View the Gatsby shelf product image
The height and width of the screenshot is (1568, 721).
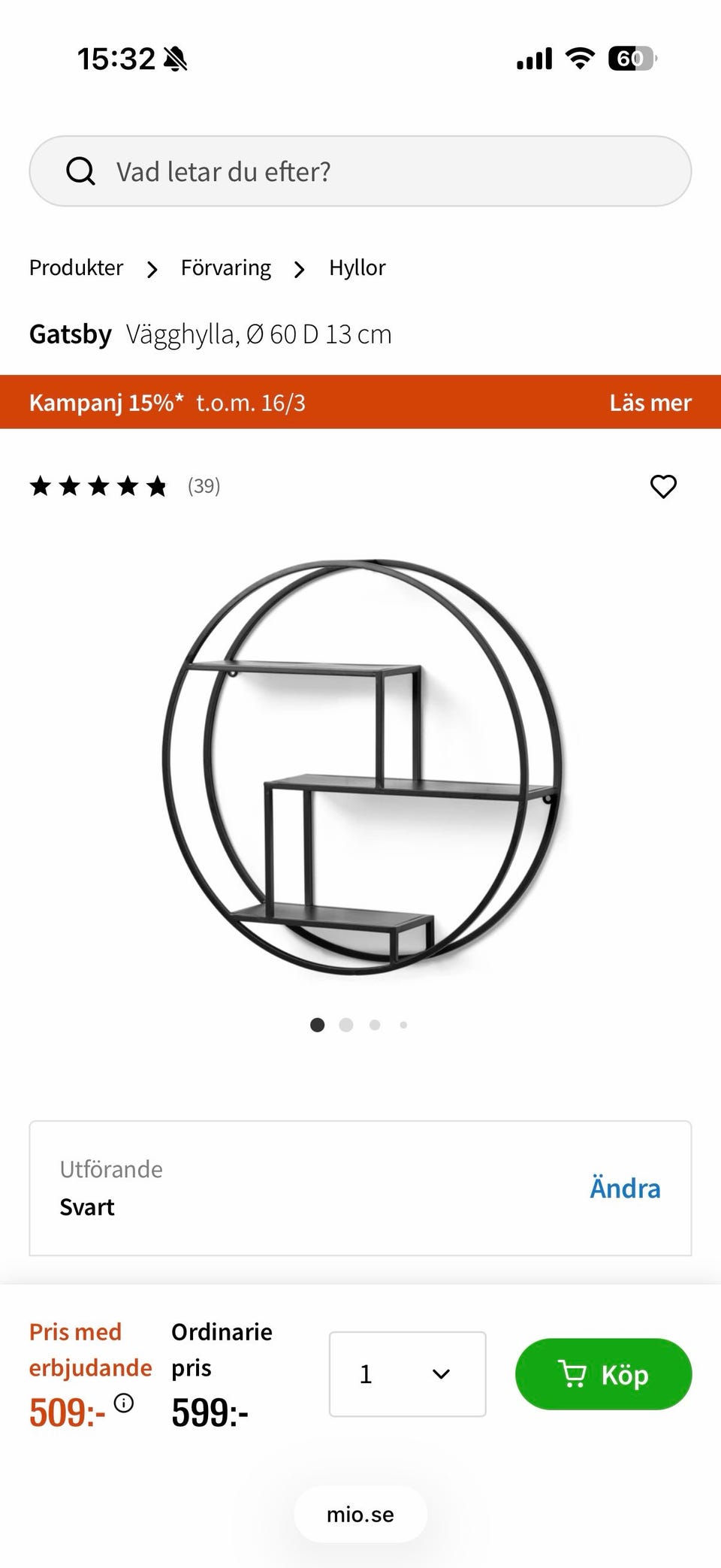362,766
